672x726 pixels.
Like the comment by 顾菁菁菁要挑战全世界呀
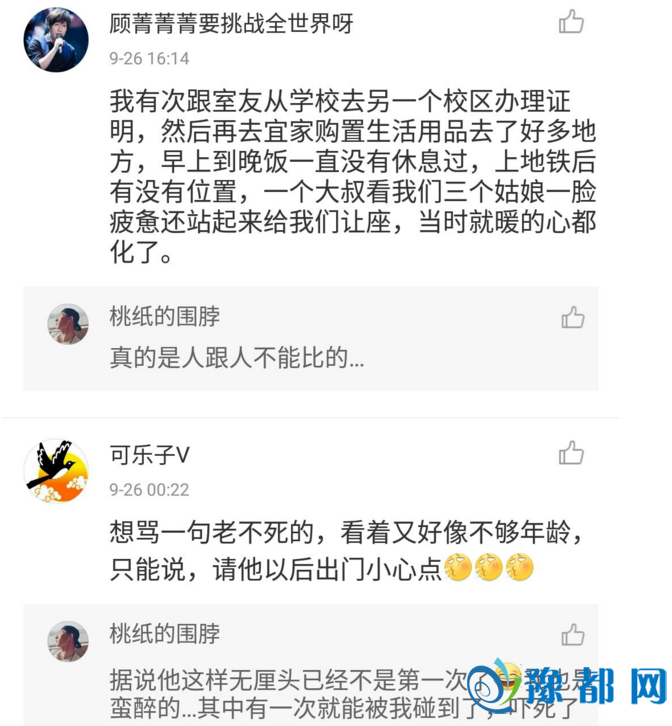[x=571, y=22]
